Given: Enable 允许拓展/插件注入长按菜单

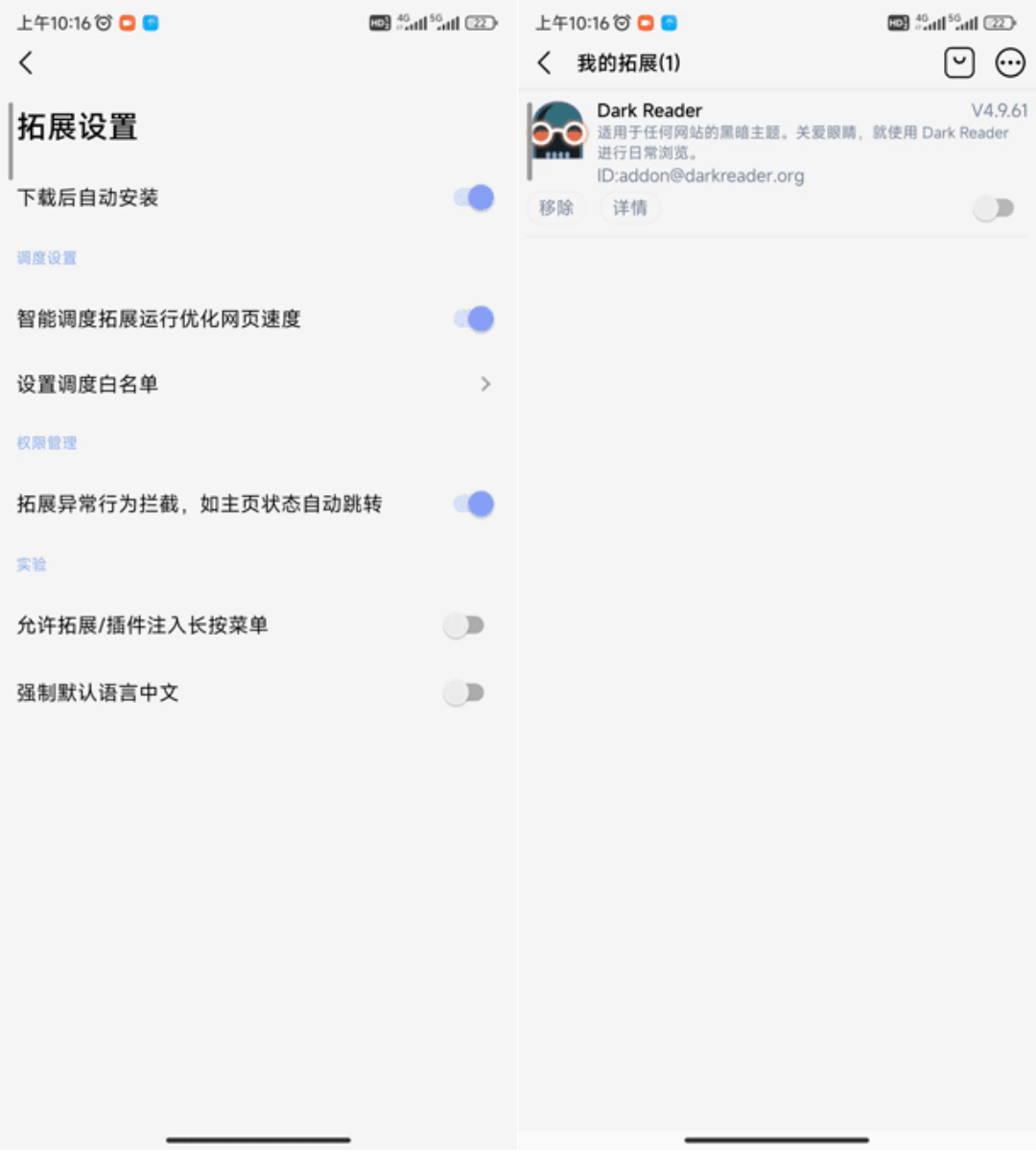Looking at the screenshot, I should [x=464, y=625].
